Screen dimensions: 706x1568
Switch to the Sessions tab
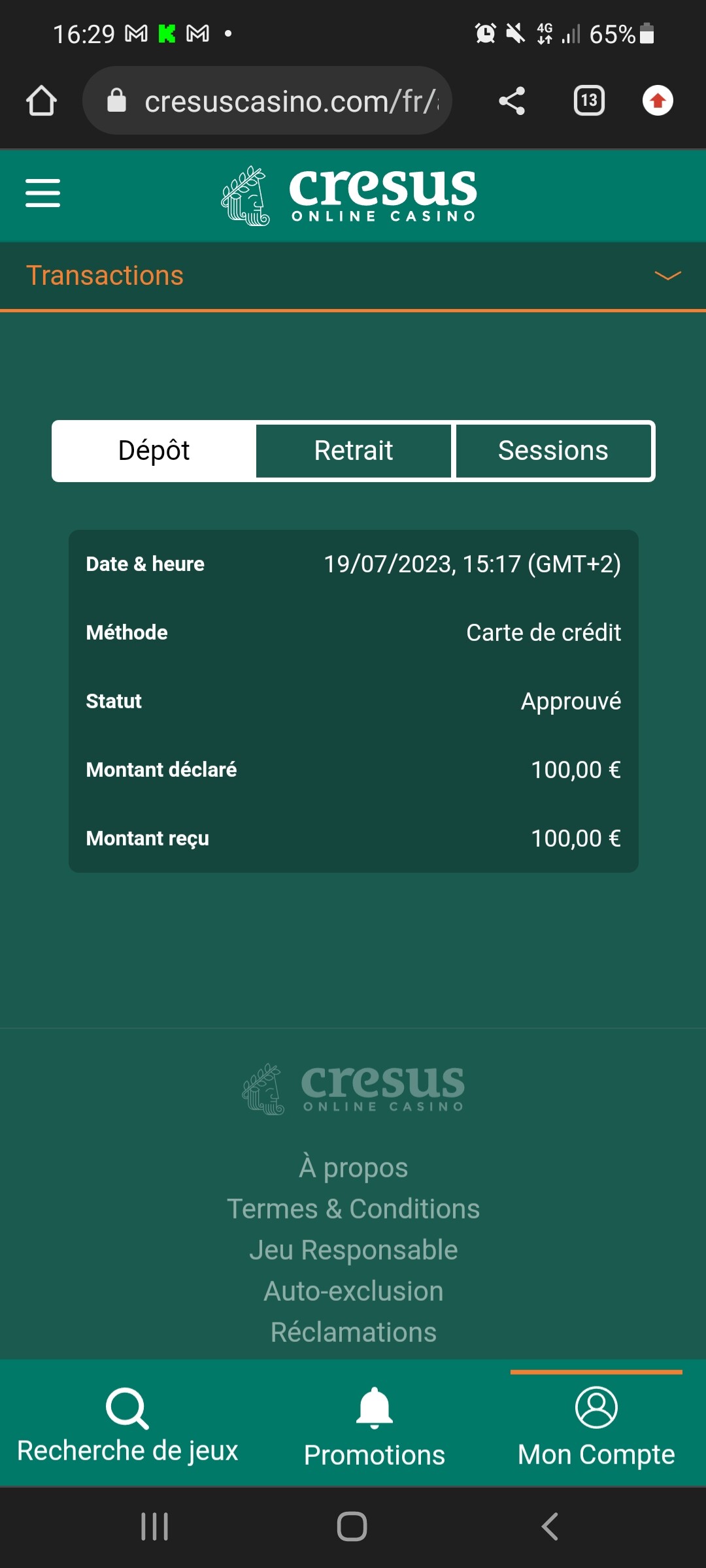pyautogui.click(x=553, y=451)
